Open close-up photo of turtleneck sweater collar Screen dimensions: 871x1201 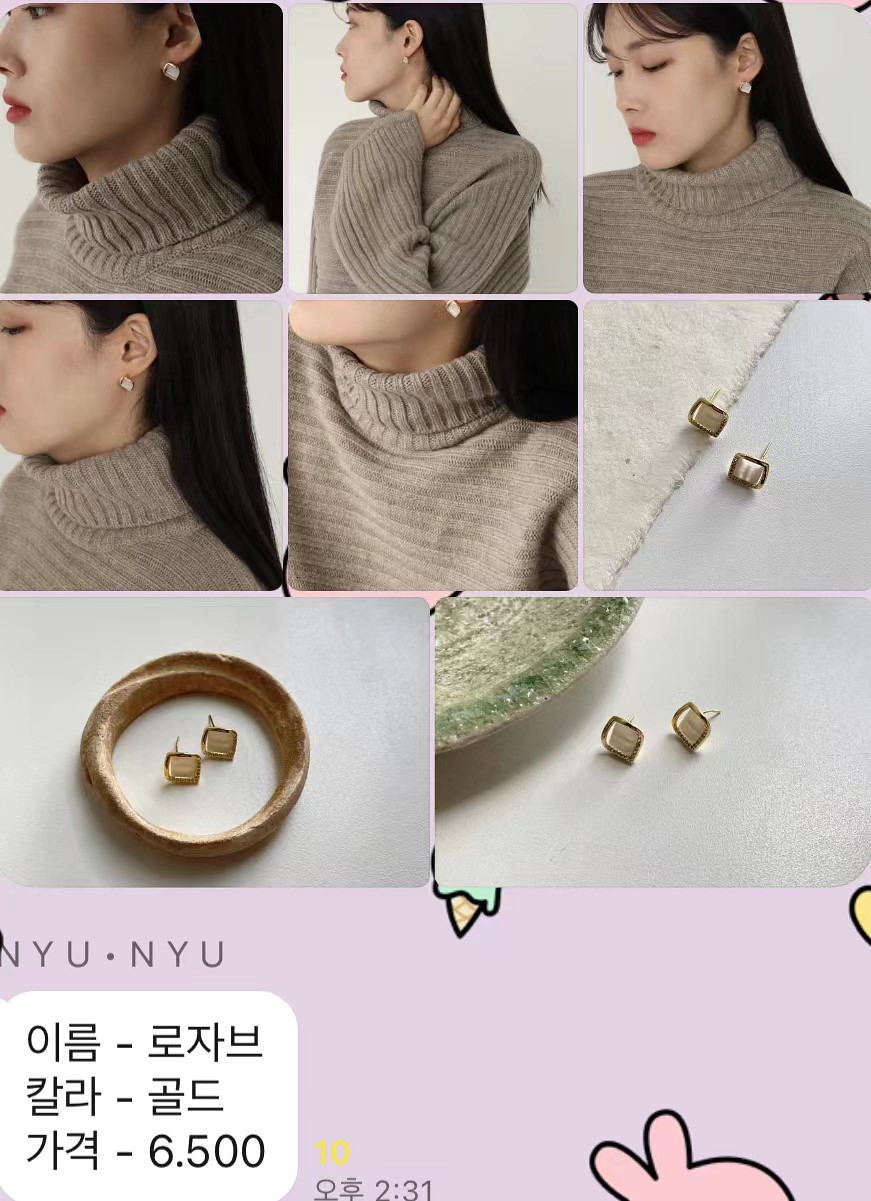click(433, 445)
